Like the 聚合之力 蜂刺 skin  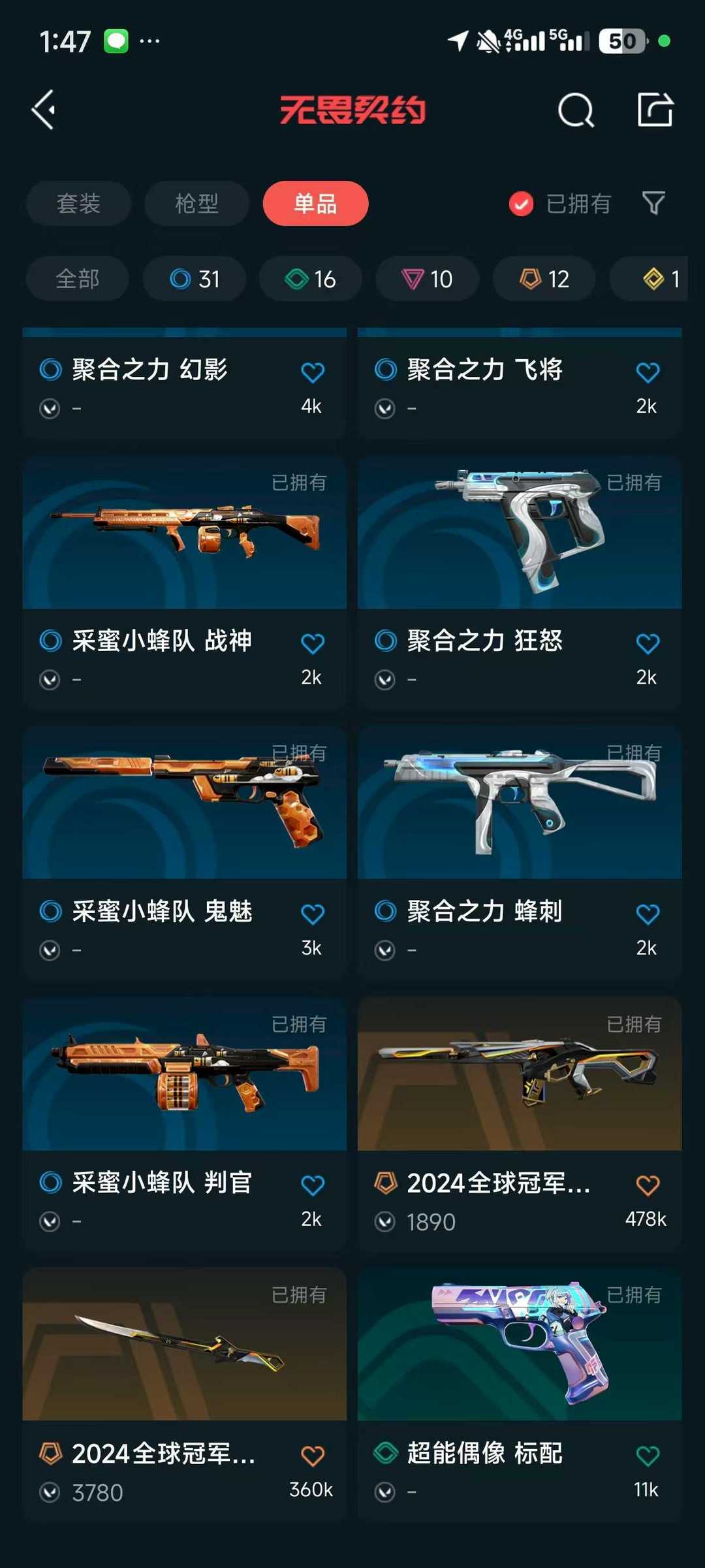(648, 914)
